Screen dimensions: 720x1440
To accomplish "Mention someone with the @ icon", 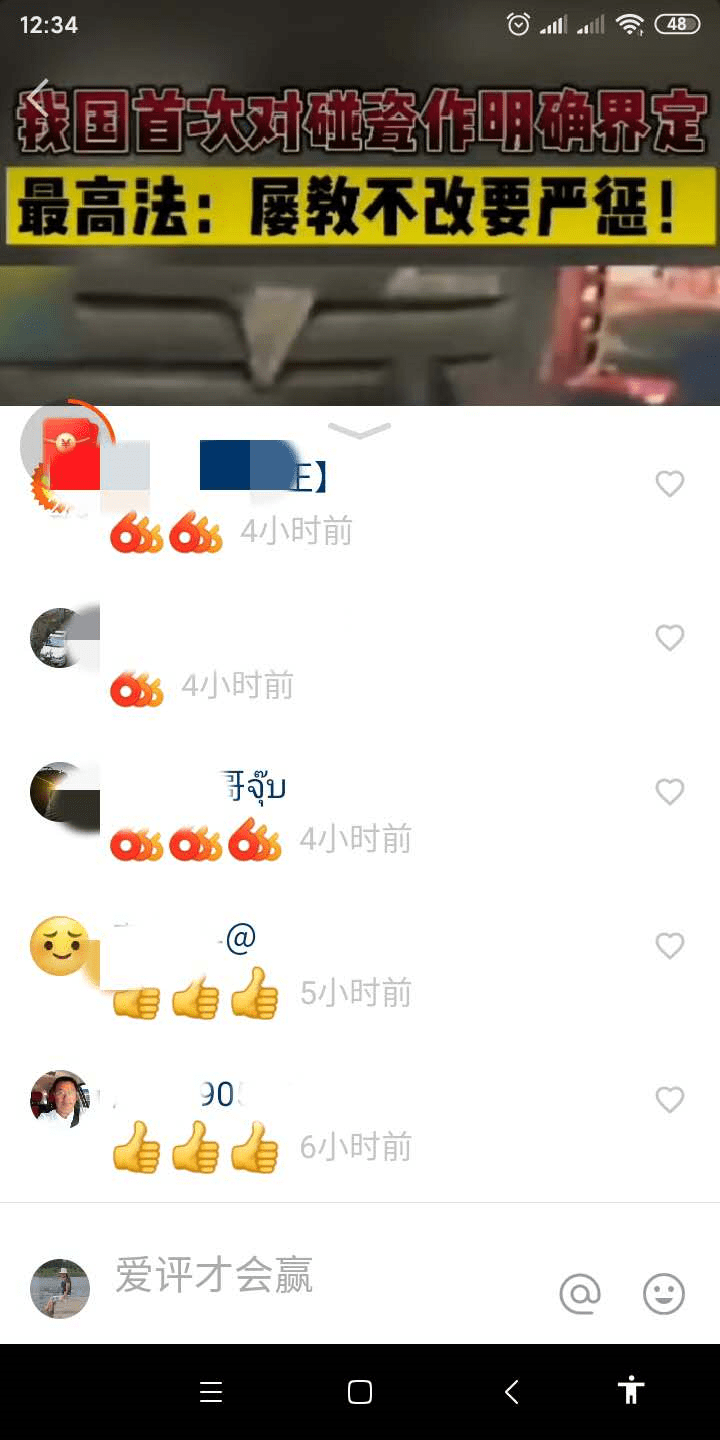I will point(580,1294).
